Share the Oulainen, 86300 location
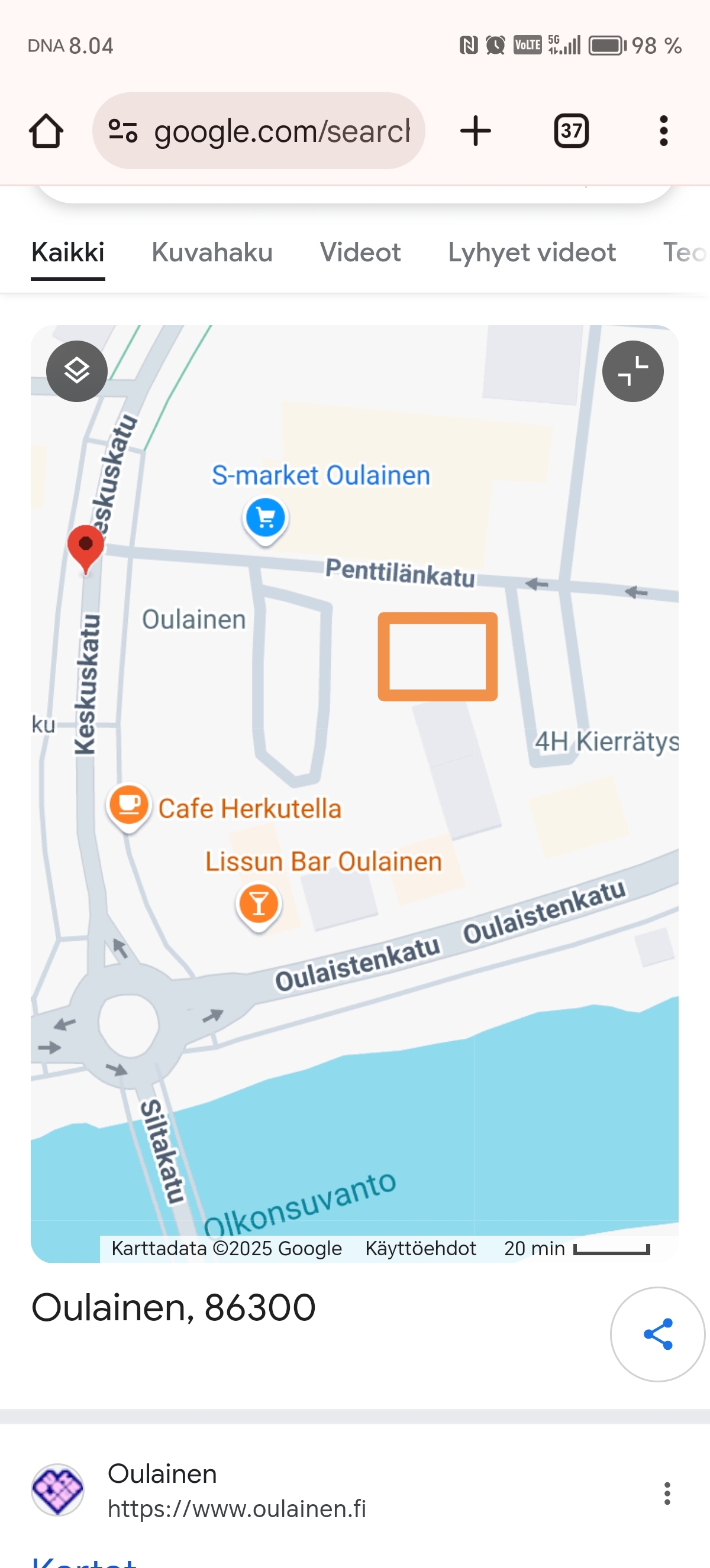The image size is (710, 1568). 657,1334
